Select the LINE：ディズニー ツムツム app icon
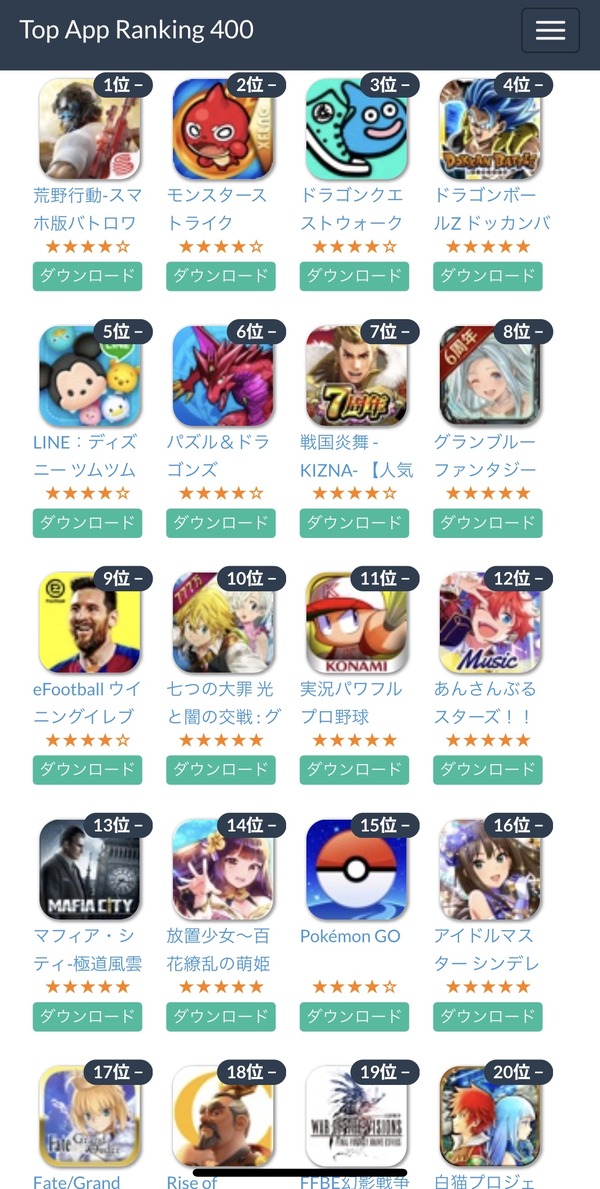The width and height of the screenshot is (600, 1189). tap(90, 376)
